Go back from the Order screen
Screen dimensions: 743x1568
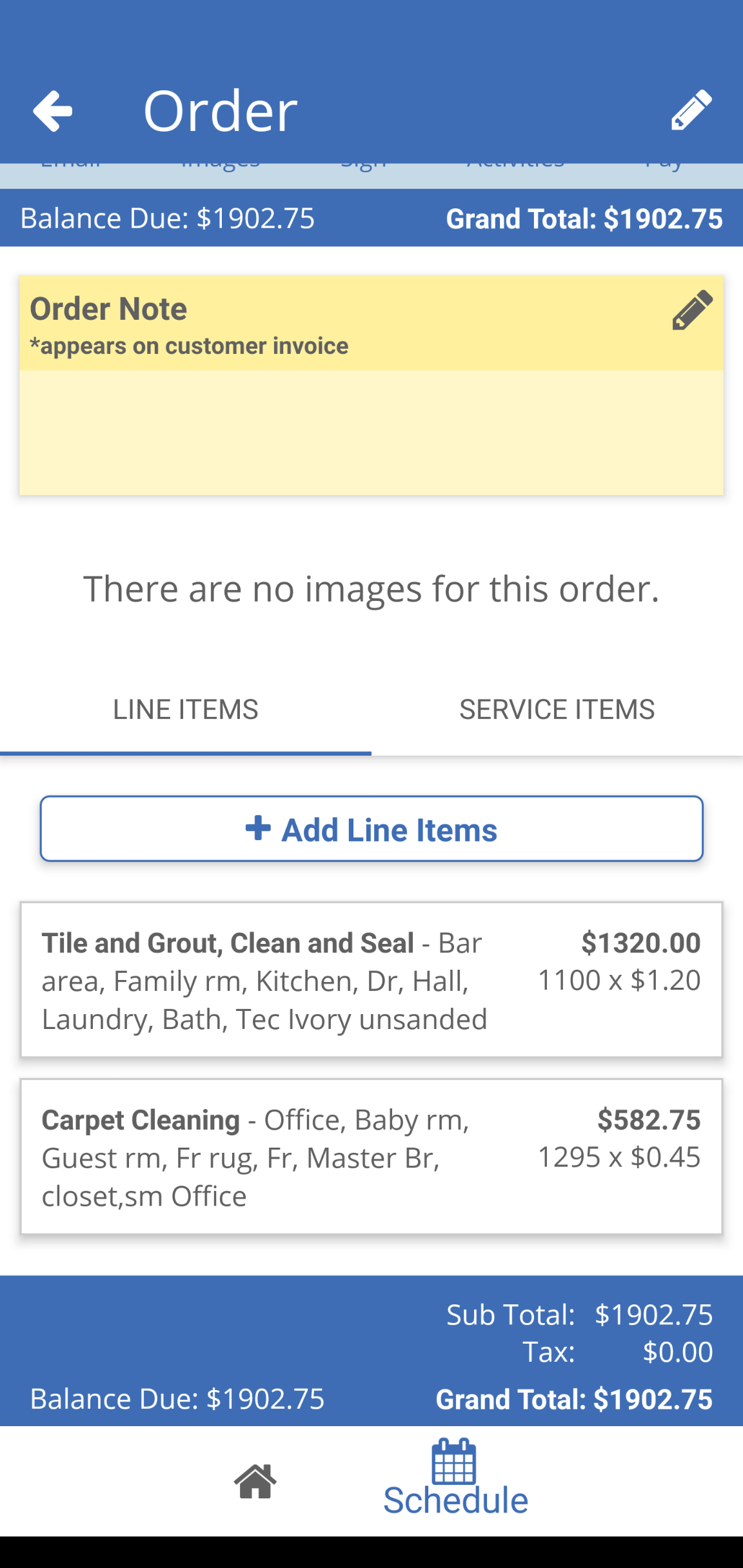pyautogui.click(x=53, y=111)
